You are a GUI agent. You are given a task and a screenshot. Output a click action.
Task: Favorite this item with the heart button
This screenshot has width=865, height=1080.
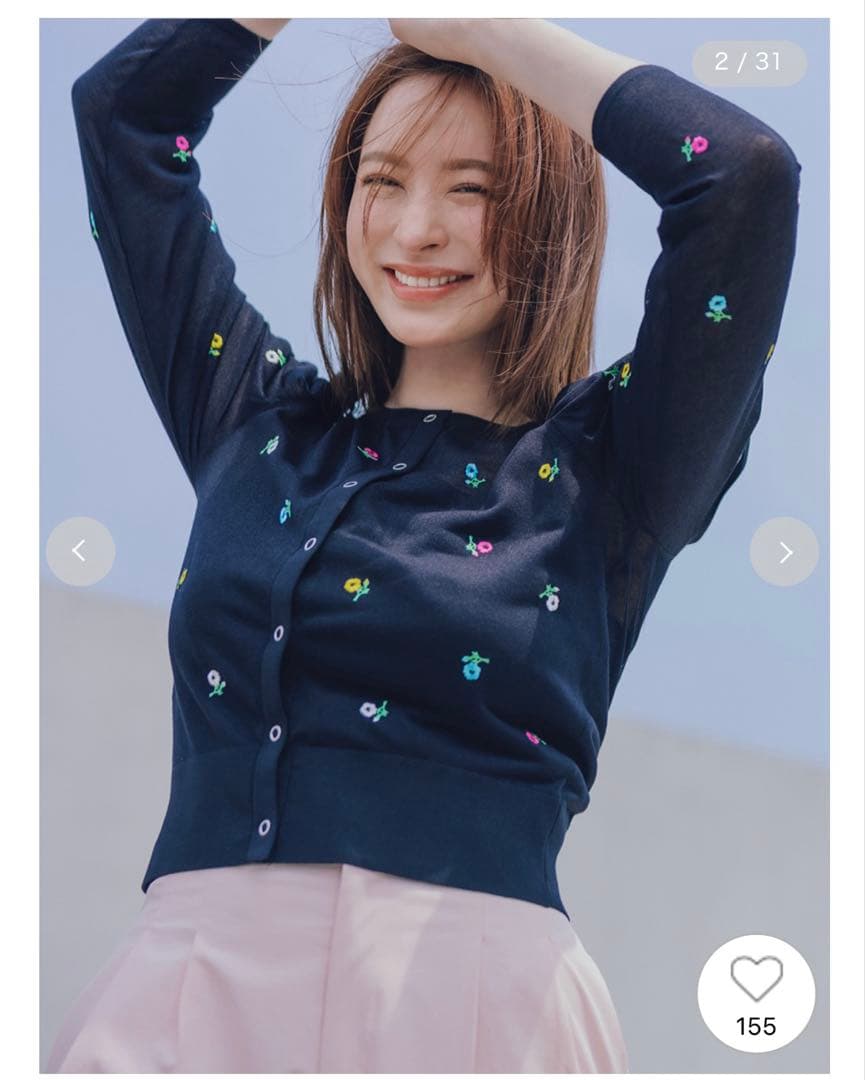756,979
